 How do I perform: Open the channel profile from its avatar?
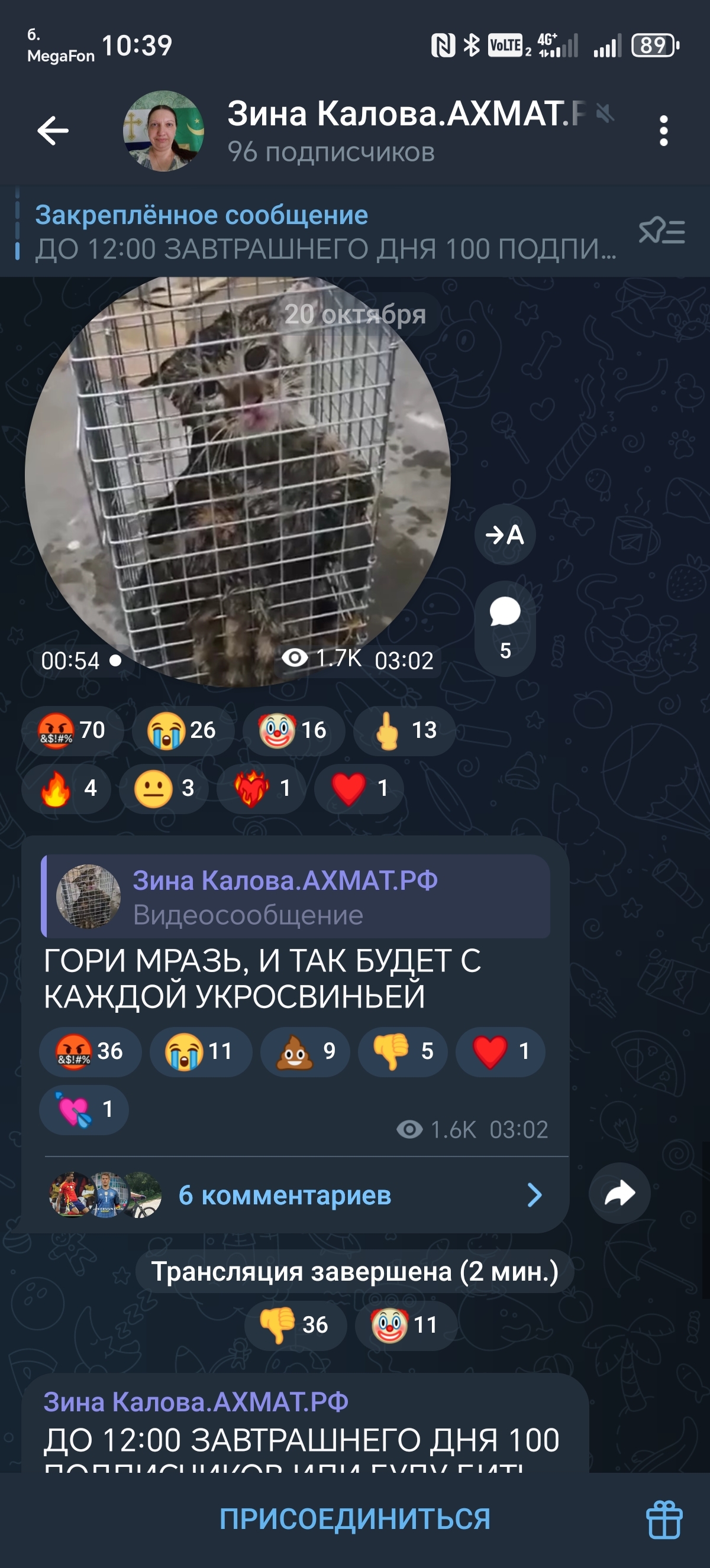[x=163, y=131]
